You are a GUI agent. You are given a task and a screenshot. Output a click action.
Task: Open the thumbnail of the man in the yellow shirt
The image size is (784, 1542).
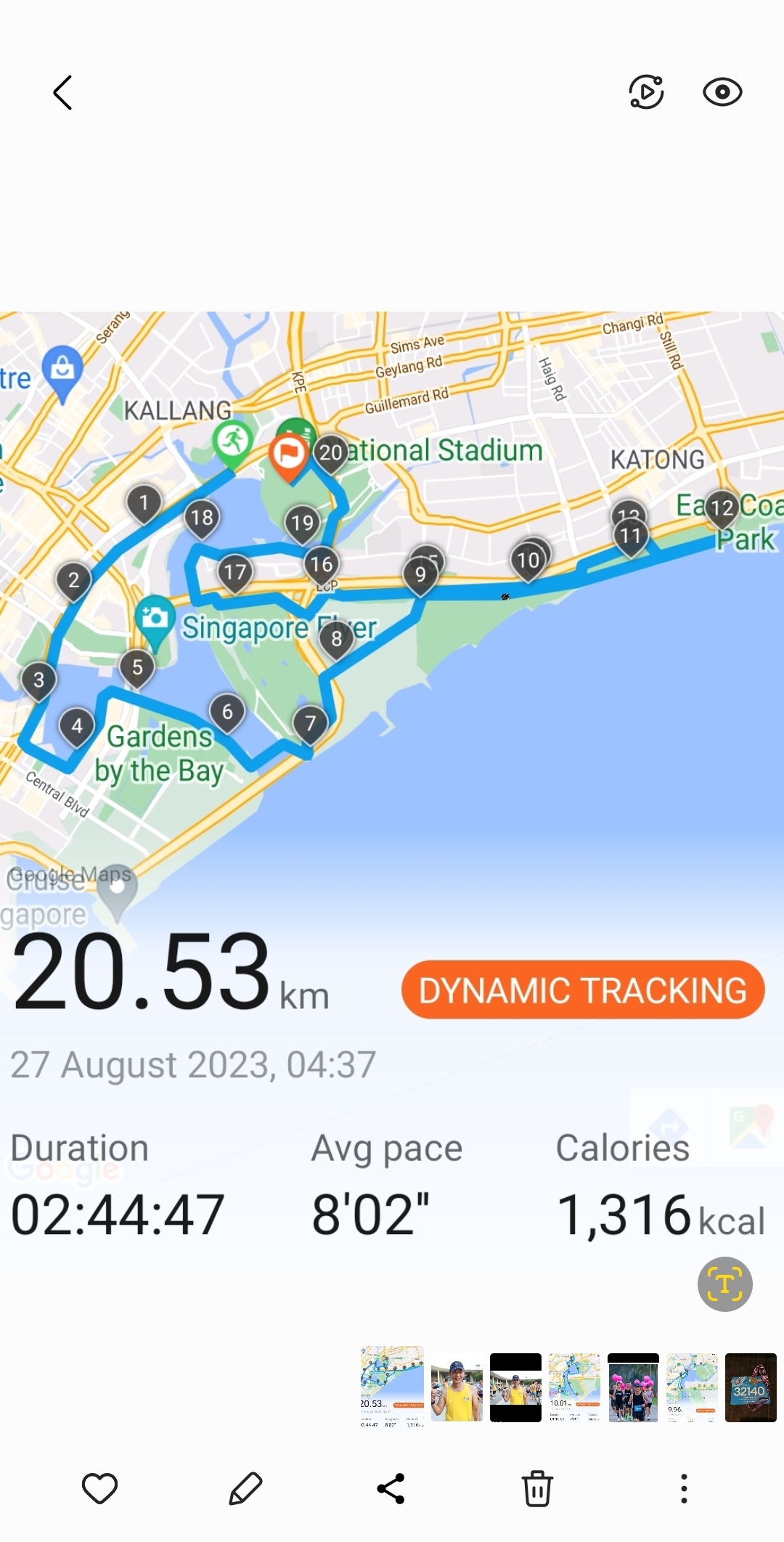457,1387
